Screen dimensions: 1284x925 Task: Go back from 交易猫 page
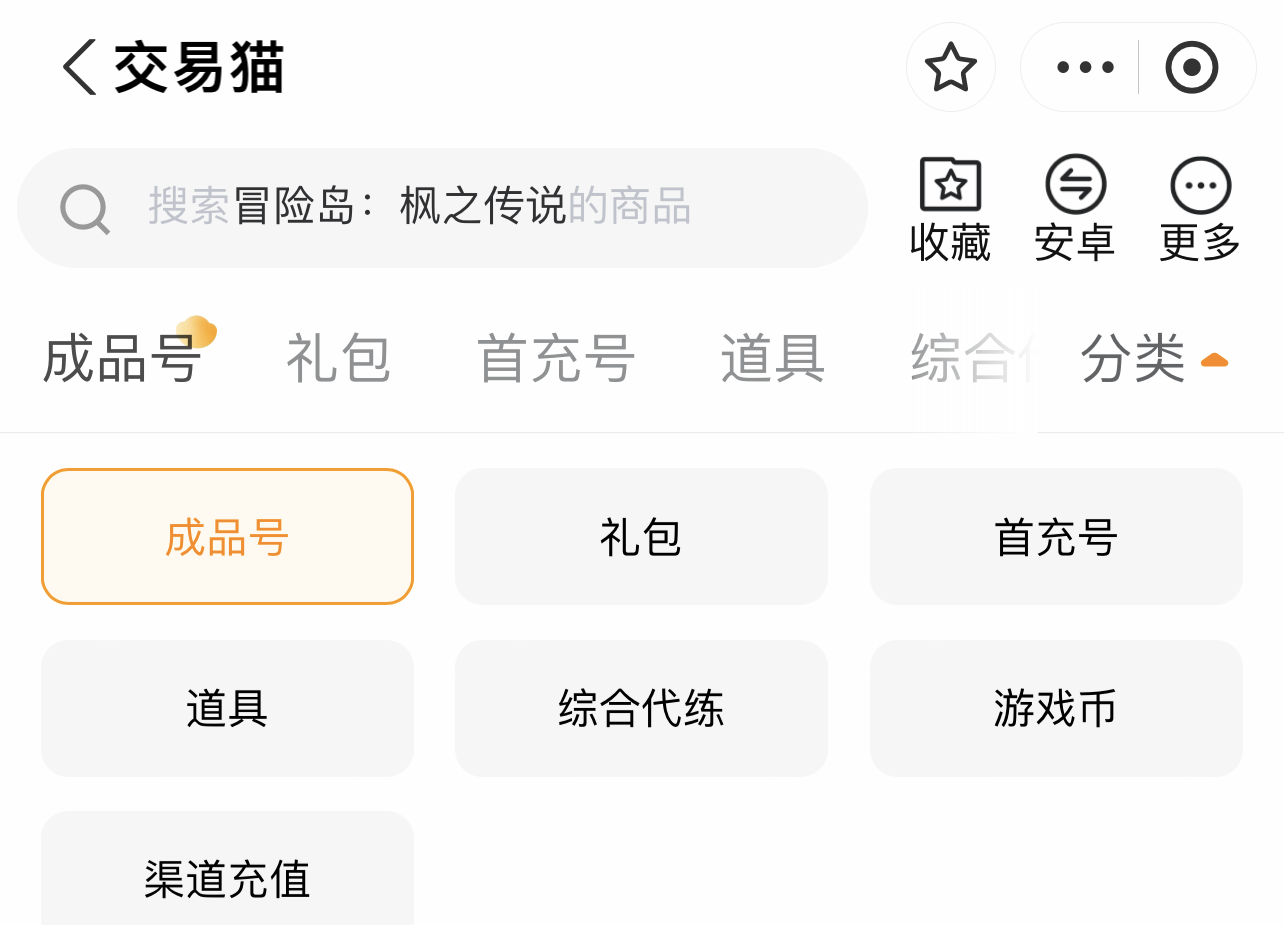tap(80, 68)
